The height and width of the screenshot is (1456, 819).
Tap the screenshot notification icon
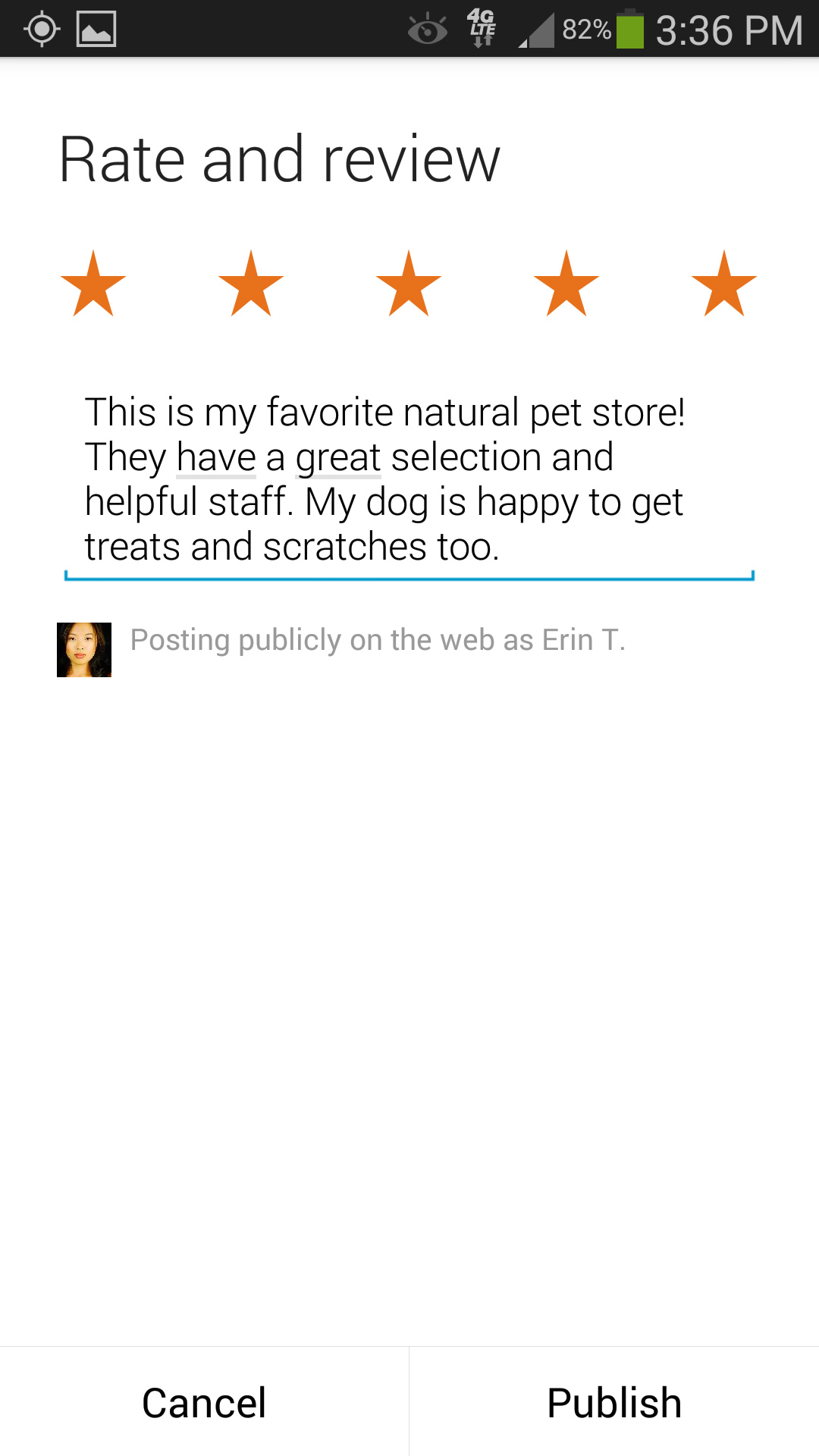coord(97,29)
